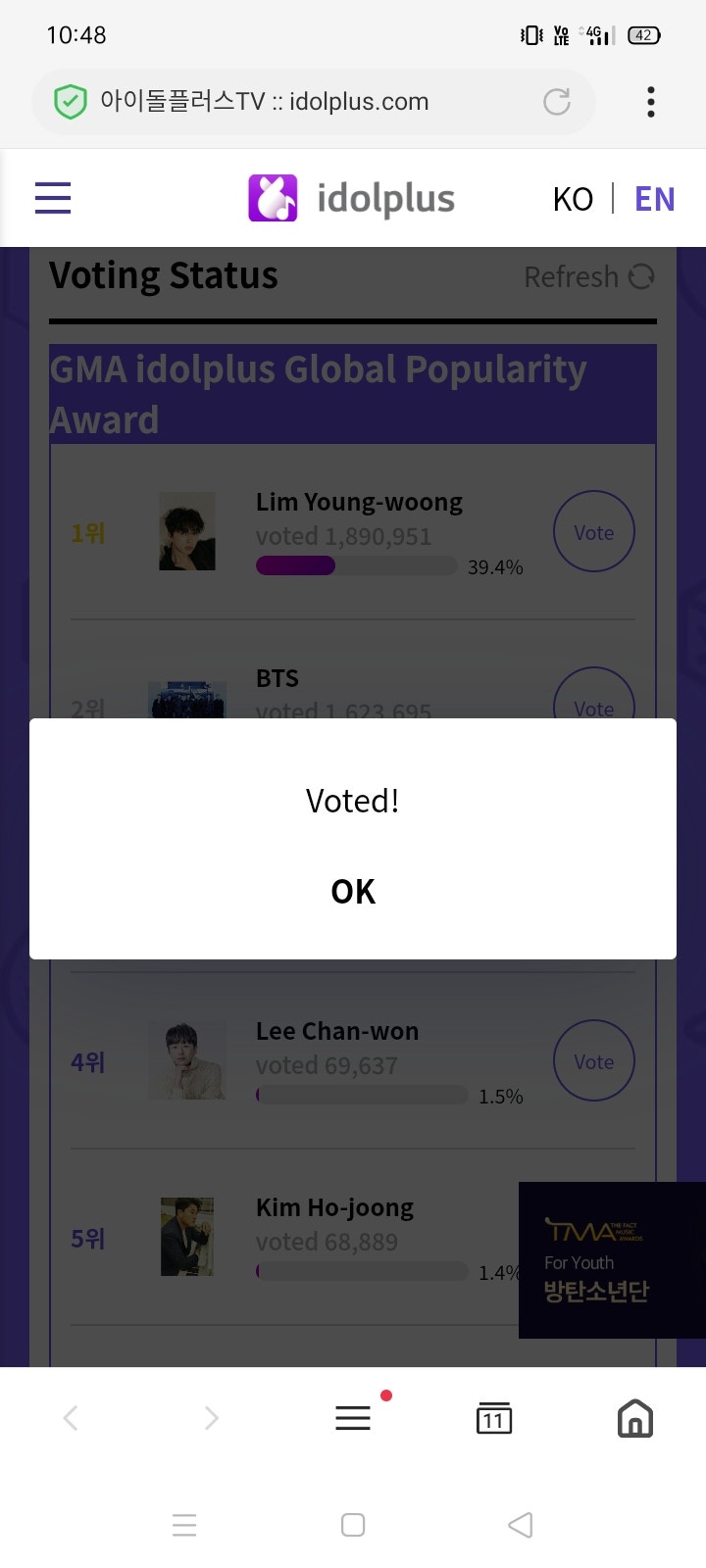Go to browser homepage via home icon
706x1568 pixels.
point(634,1417)
